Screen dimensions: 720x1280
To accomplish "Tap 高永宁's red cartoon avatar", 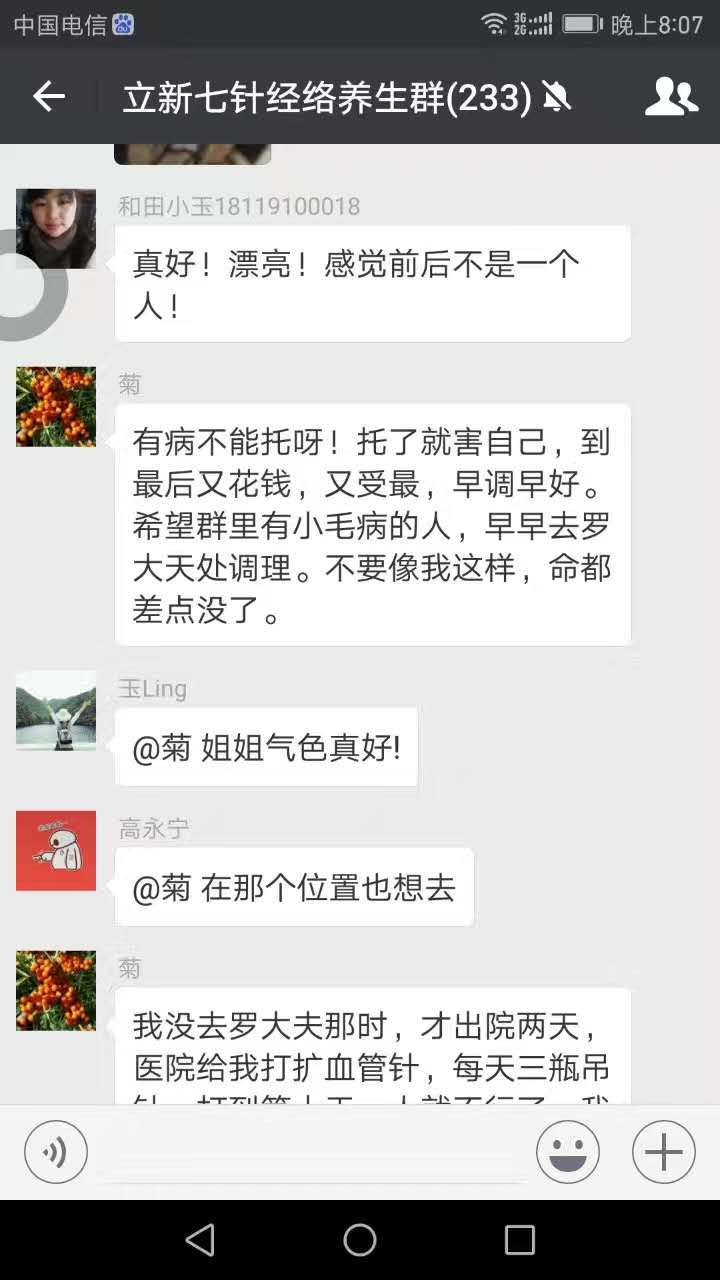I will pos(55,851).
